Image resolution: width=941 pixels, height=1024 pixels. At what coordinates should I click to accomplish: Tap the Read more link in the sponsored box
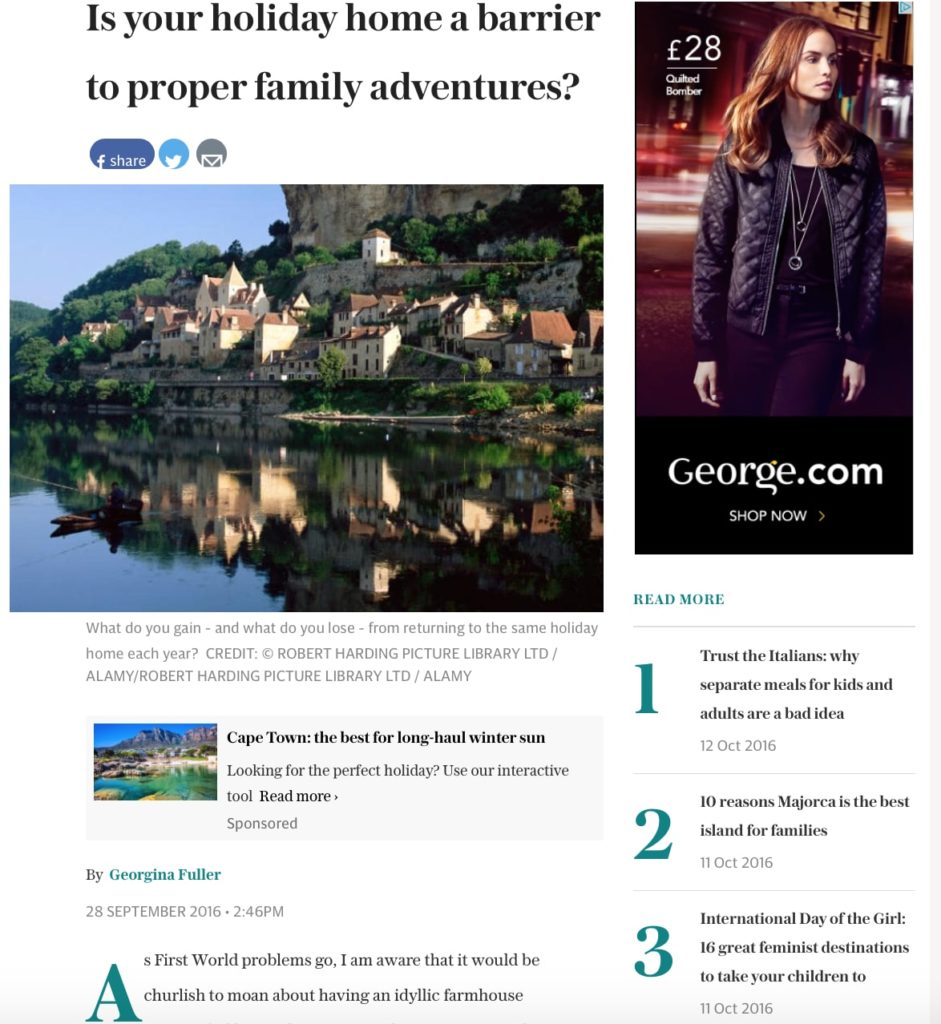pyautogui.click(x=298, y=797)
